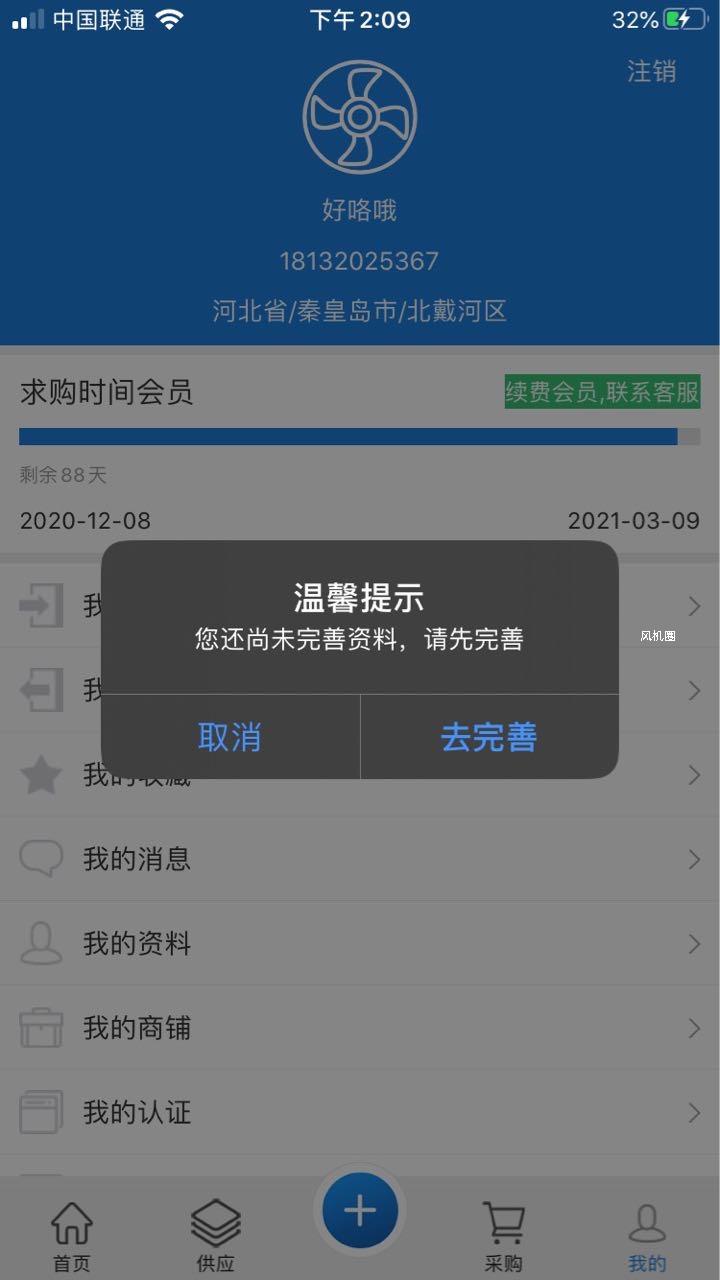Open 我的资料 row
Screen dimensions: 720x1280
(360, 943)
